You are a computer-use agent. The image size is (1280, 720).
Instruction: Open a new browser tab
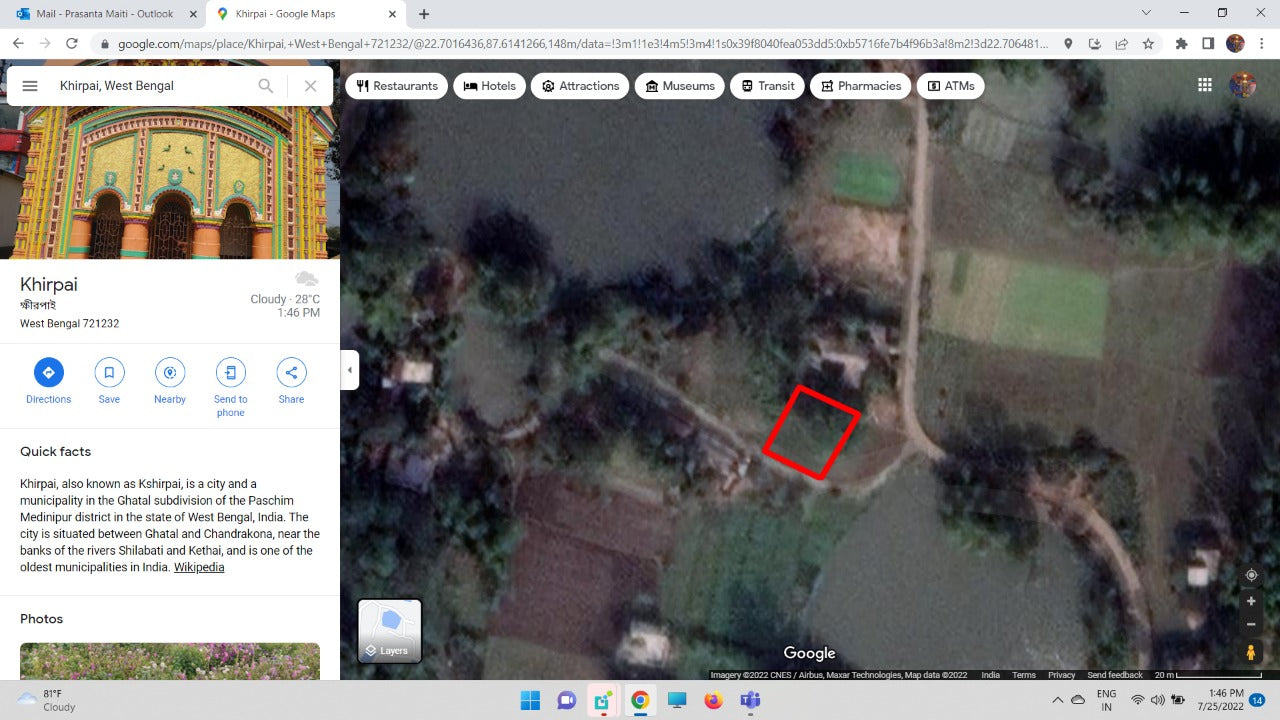(424, 14)
